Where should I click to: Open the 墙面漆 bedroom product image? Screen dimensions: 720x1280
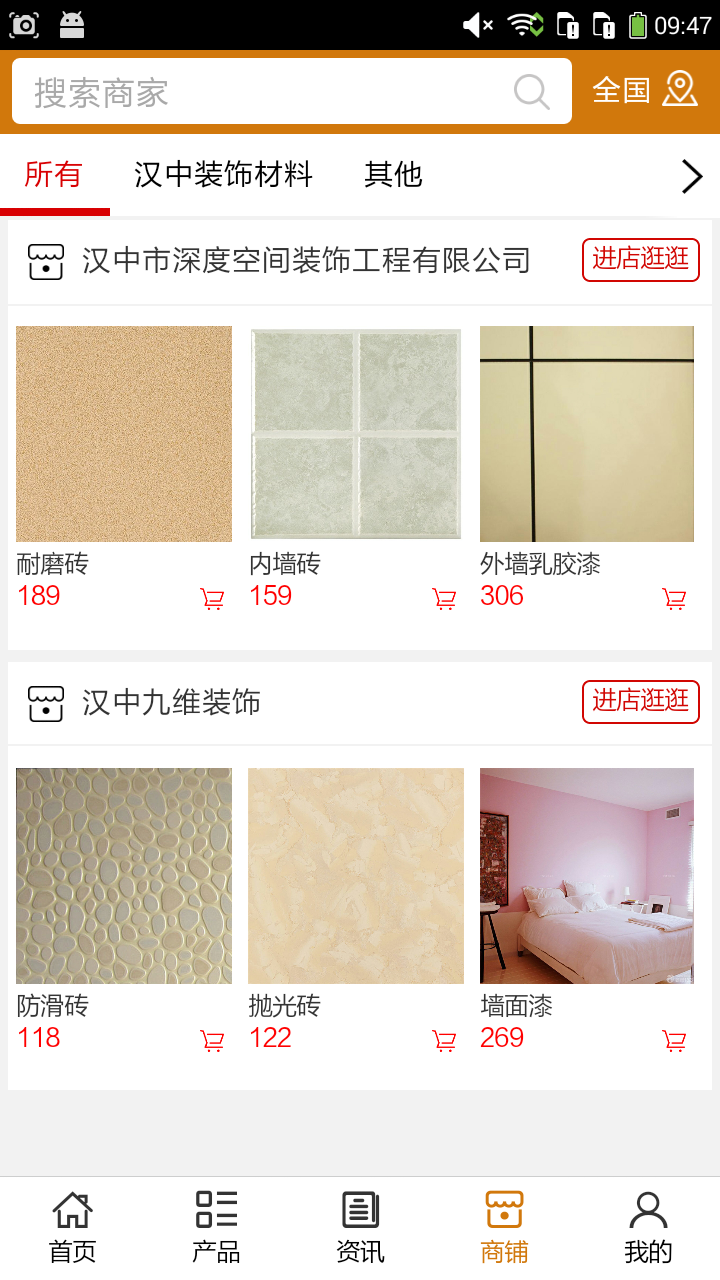587,876
